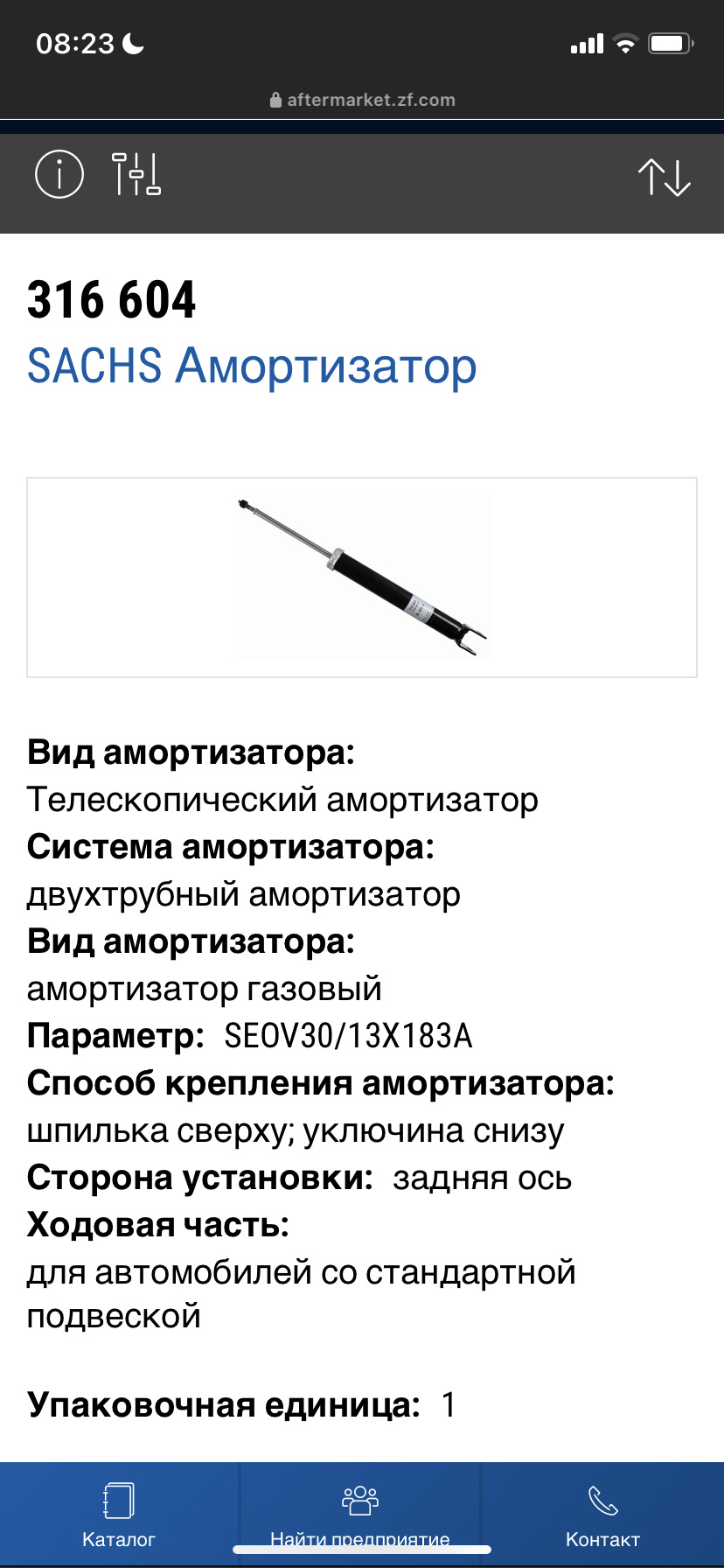724x1568 pixels.
Task: Click the sort arrows icon
Action: [x=665, y=178]
